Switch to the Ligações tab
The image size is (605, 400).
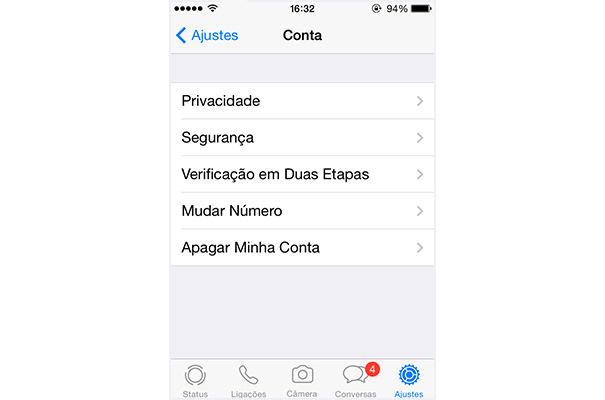(248, 380)
